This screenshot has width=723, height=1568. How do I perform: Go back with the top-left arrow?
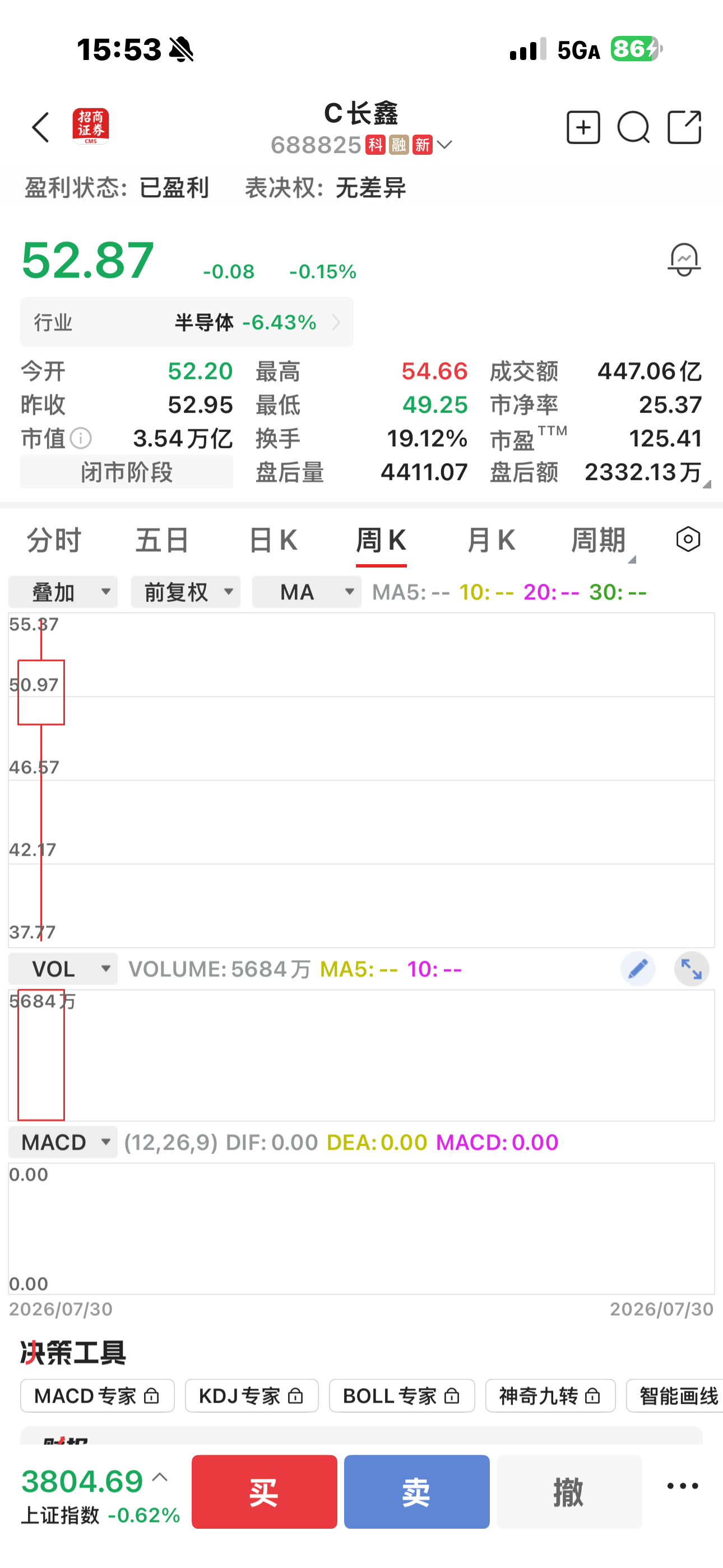tap(40, 127)
